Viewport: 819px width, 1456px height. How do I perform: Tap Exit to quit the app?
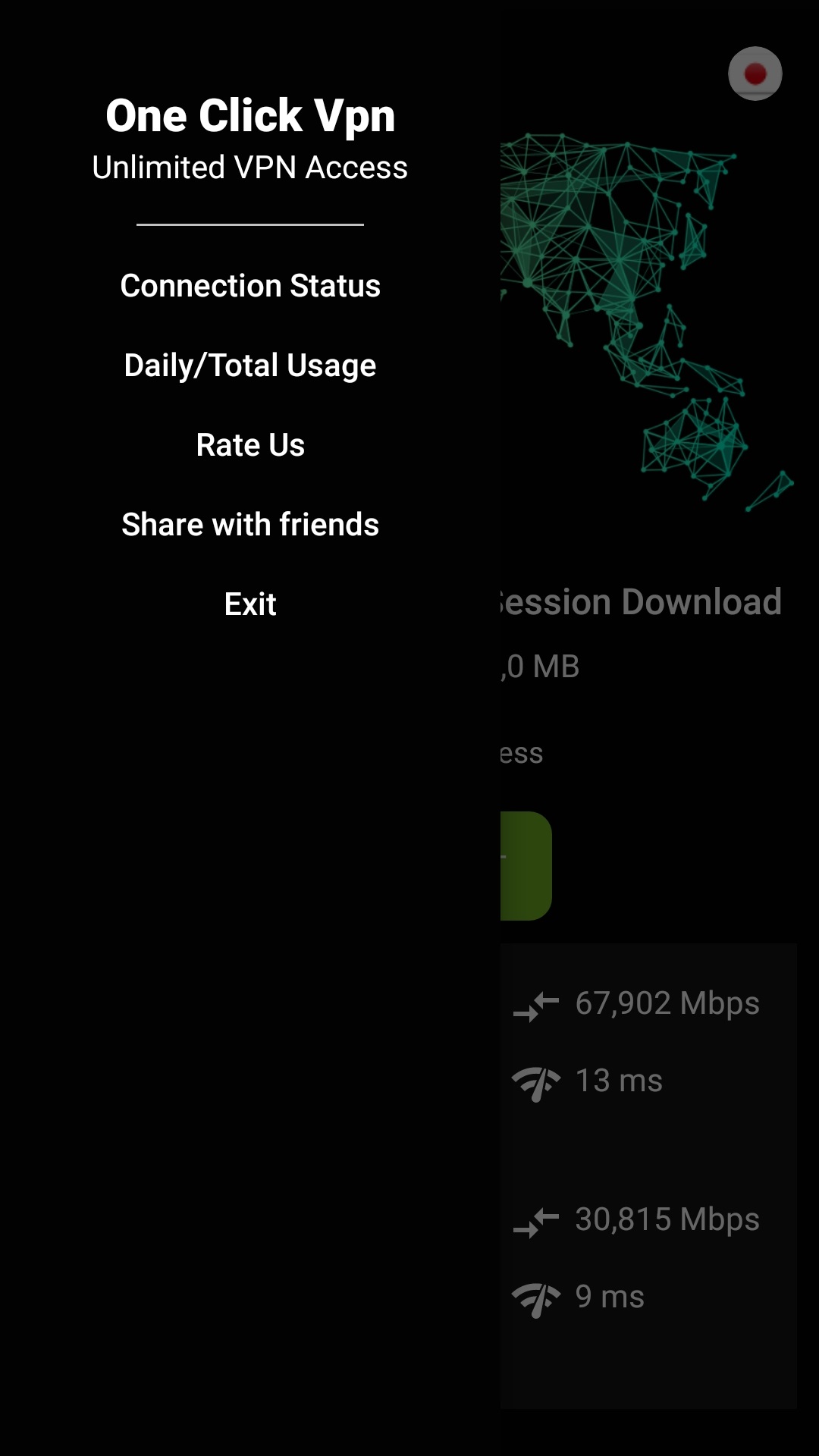pos(250,604)
